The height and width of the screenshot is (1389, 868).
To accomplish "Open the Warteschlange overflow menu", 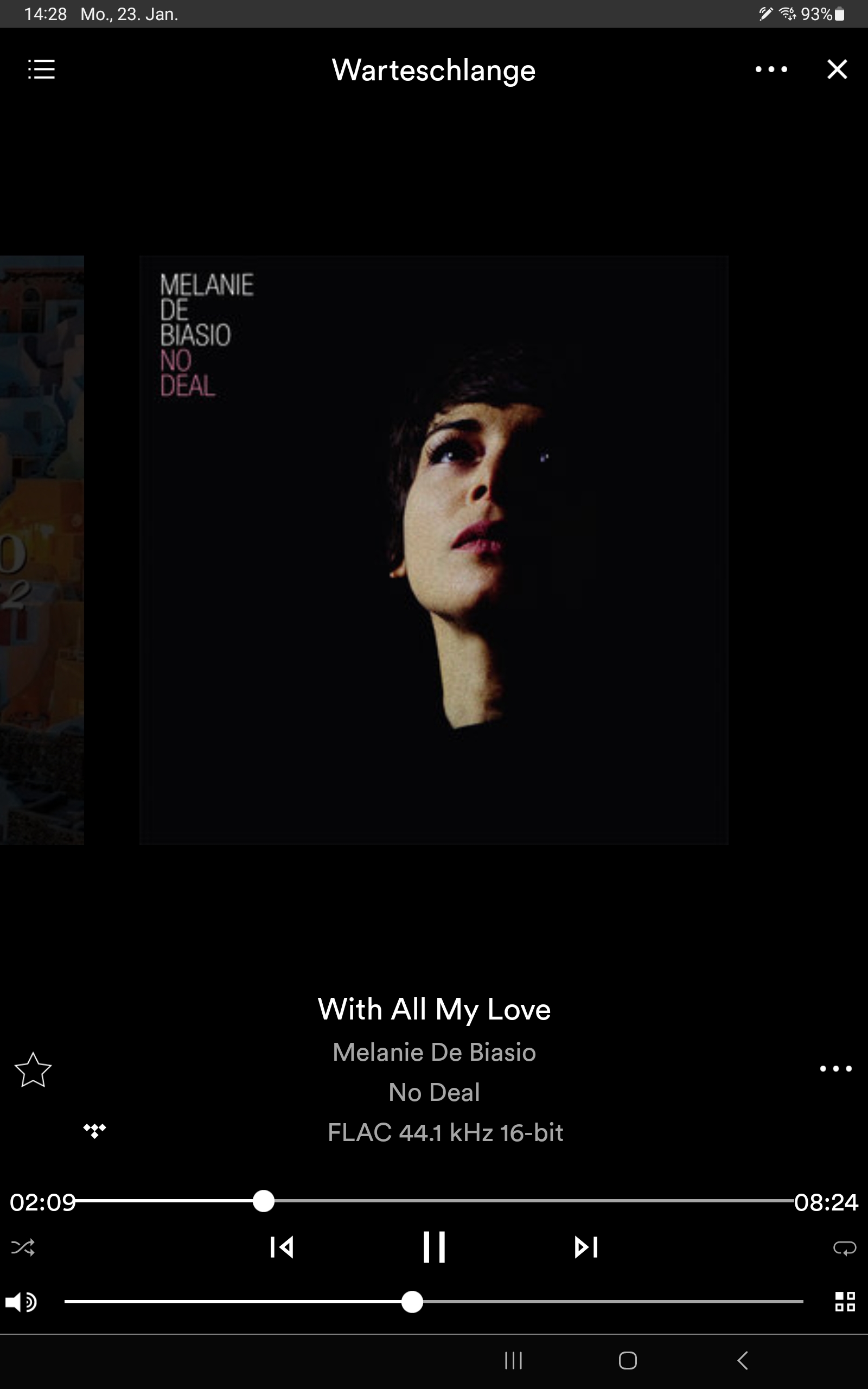I will point(771,69).
